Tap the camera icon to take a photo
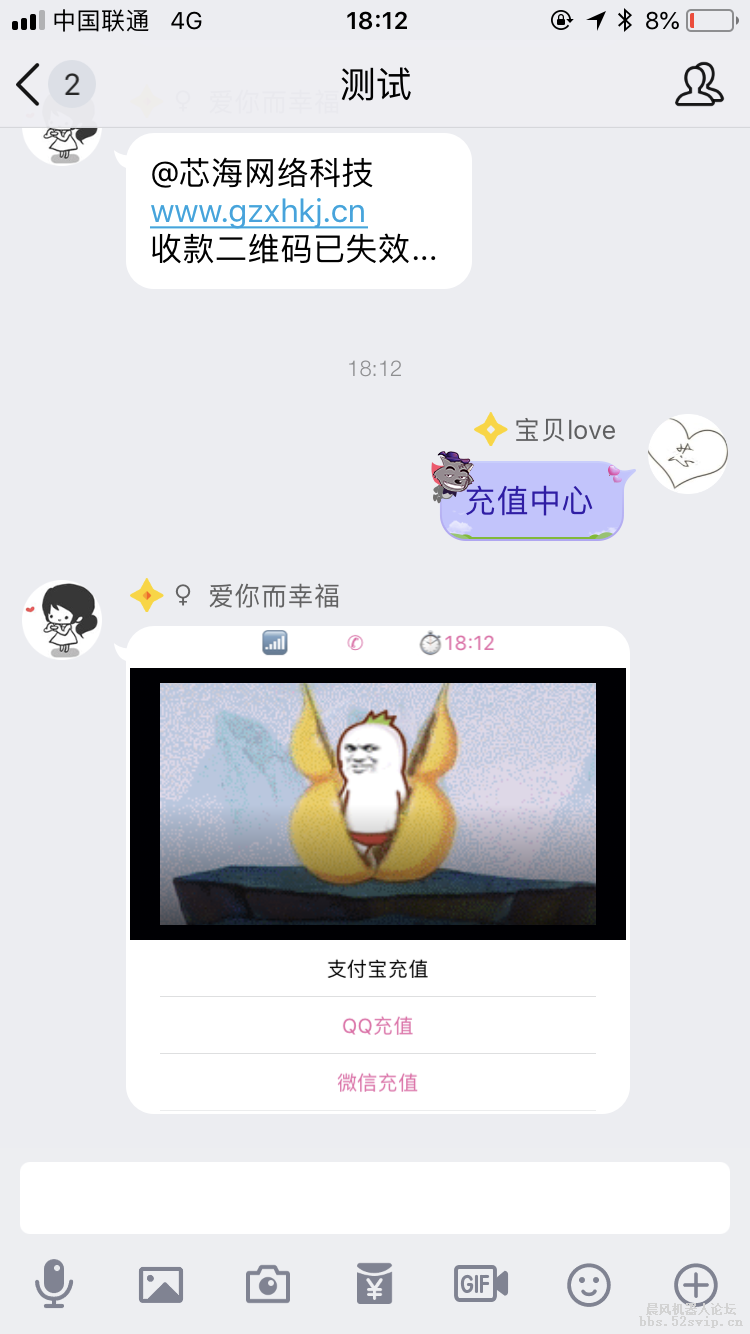750x1334 pixels. [x=267, y=1285]
